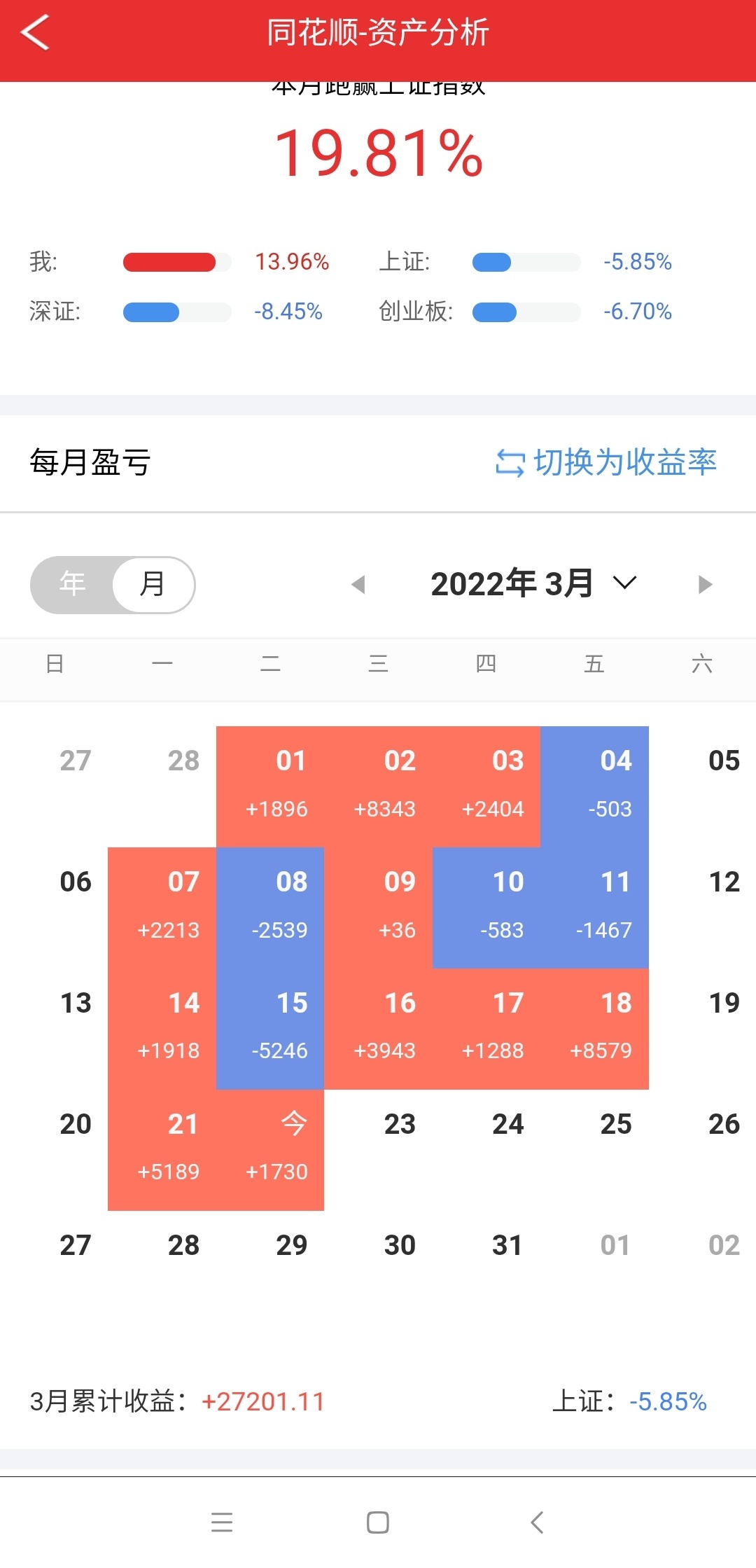This screenshot has height=1568, width=756.
Task: Go to the next month
Action: pos(705,584)
